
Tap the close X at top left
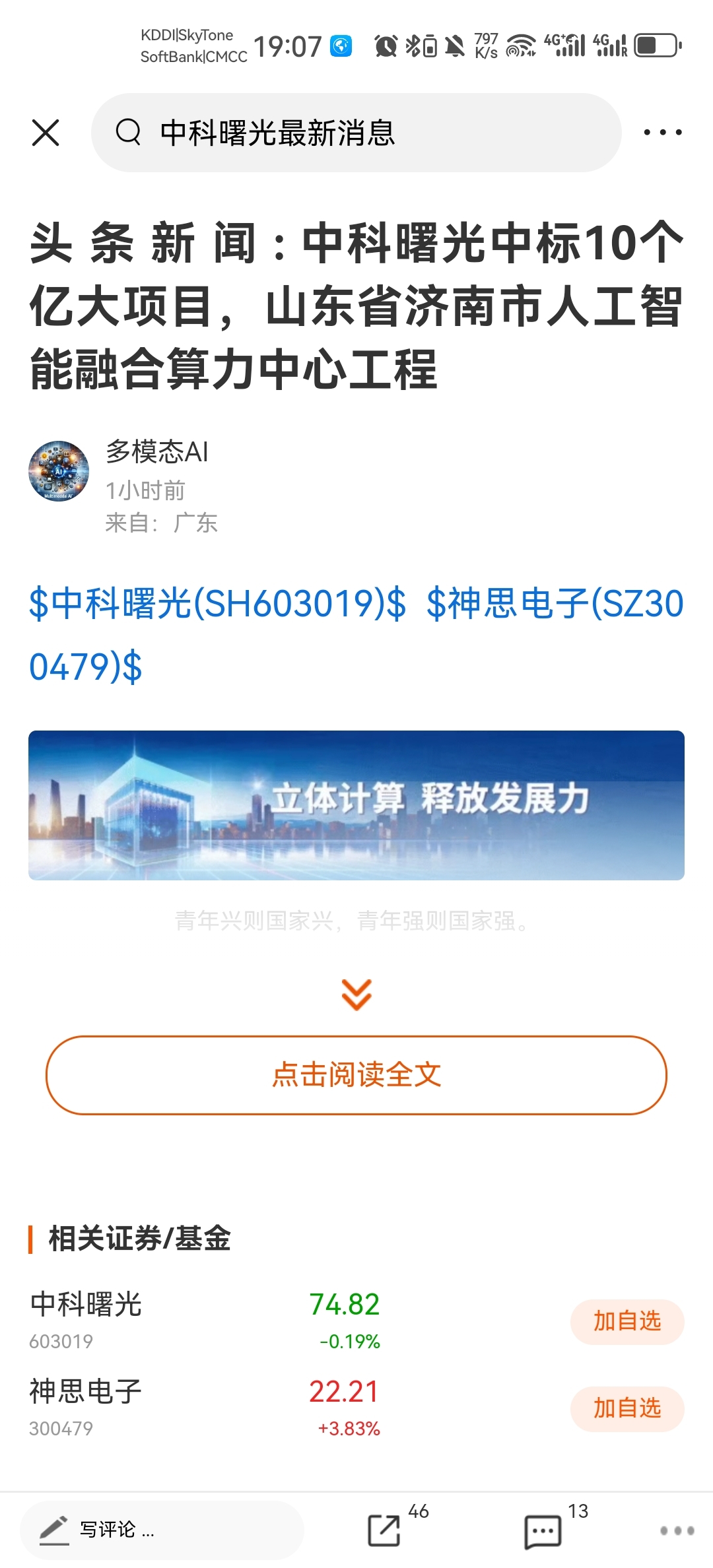[45, 132]
